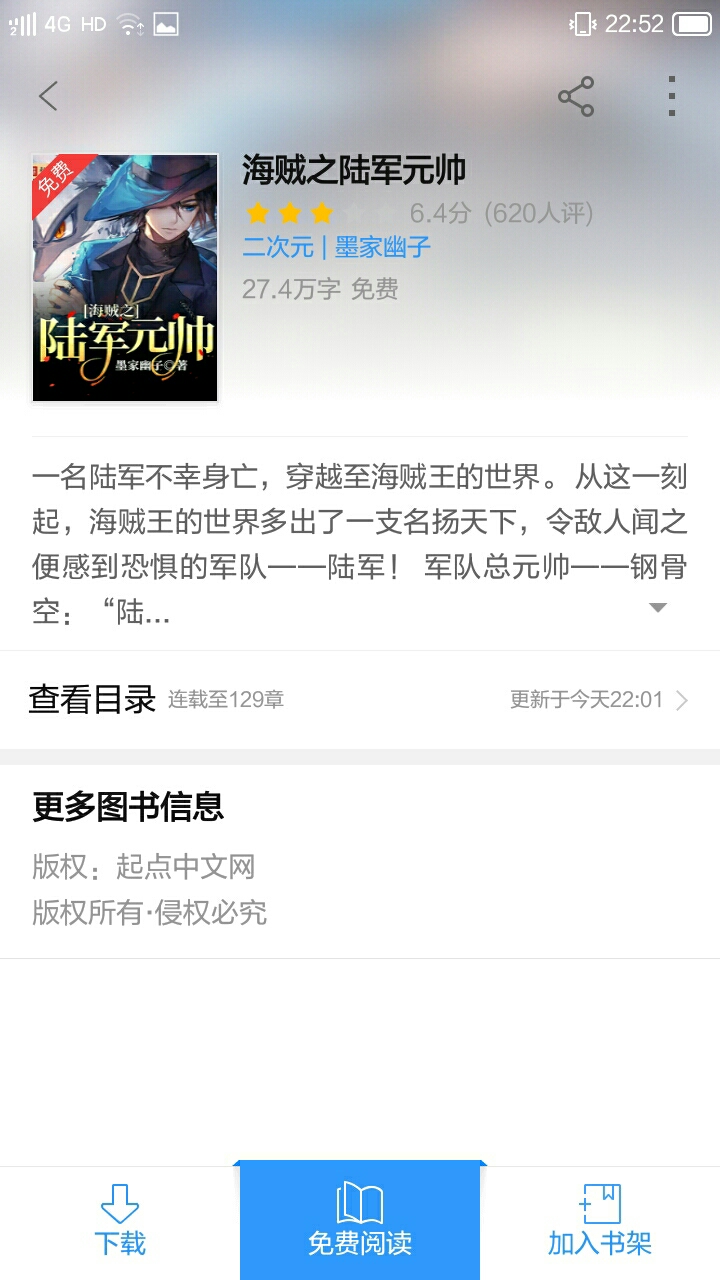View author 墨家幽子's page
This screenshot has width=720, height=1280.
click(383, 247)
